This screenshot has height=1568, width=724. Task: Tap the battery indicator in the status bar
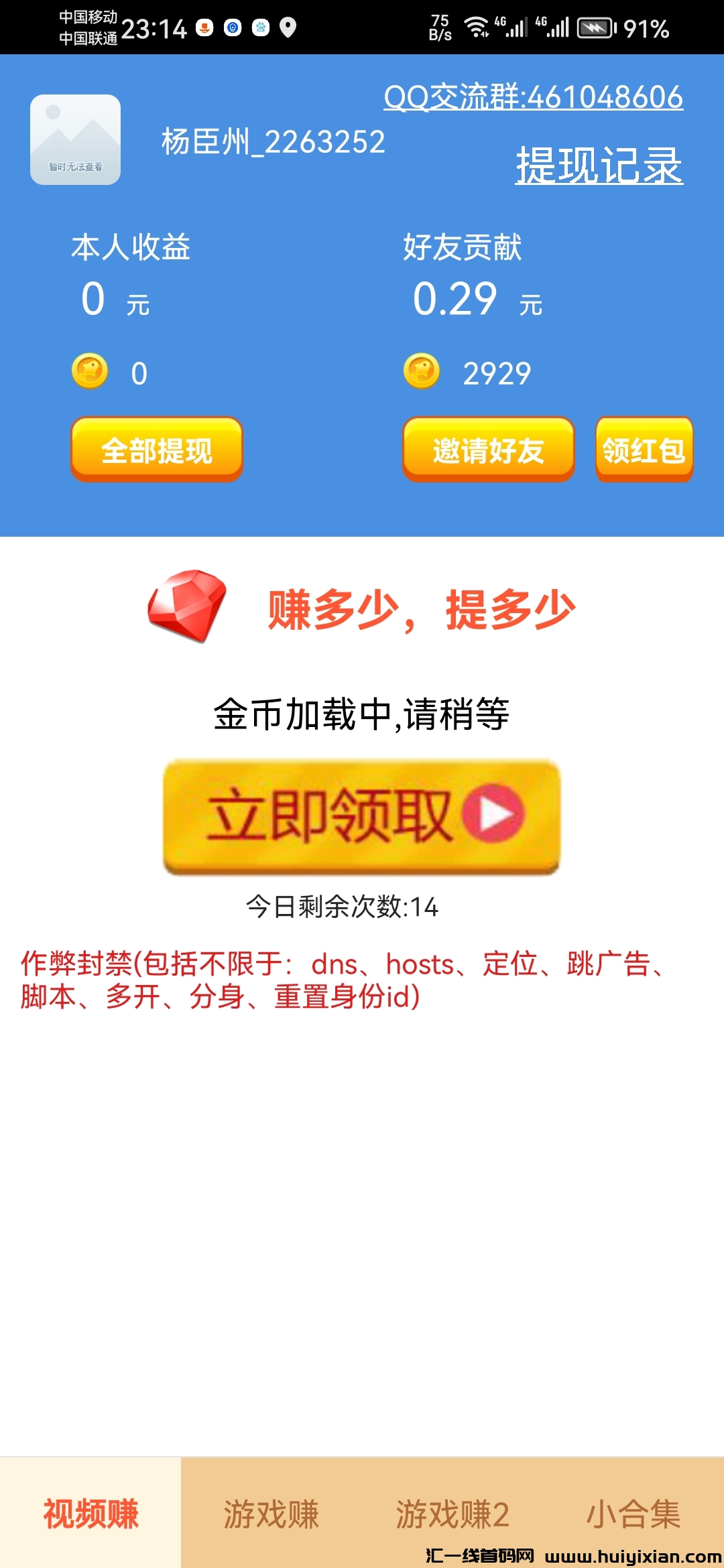pyautogui.click(x=593, y=28)
